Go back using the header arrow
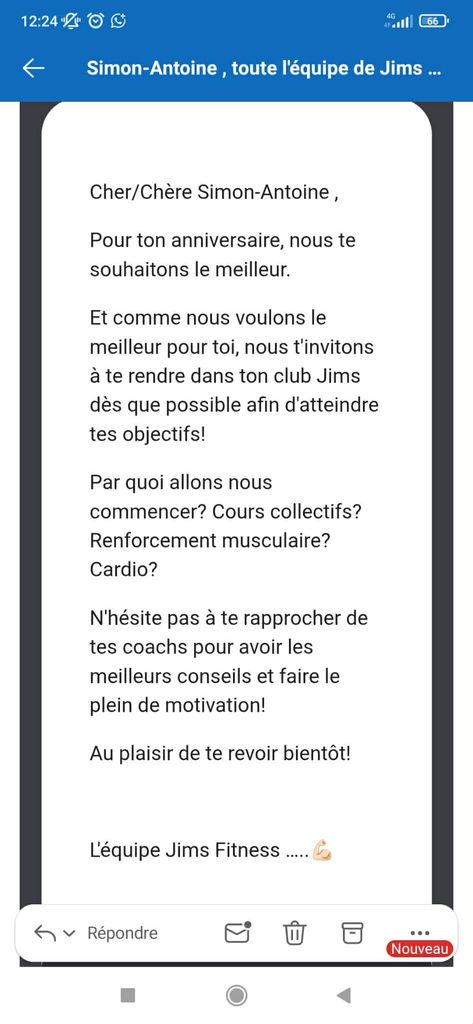473x1024 pixels. click(x=33, y=69)
